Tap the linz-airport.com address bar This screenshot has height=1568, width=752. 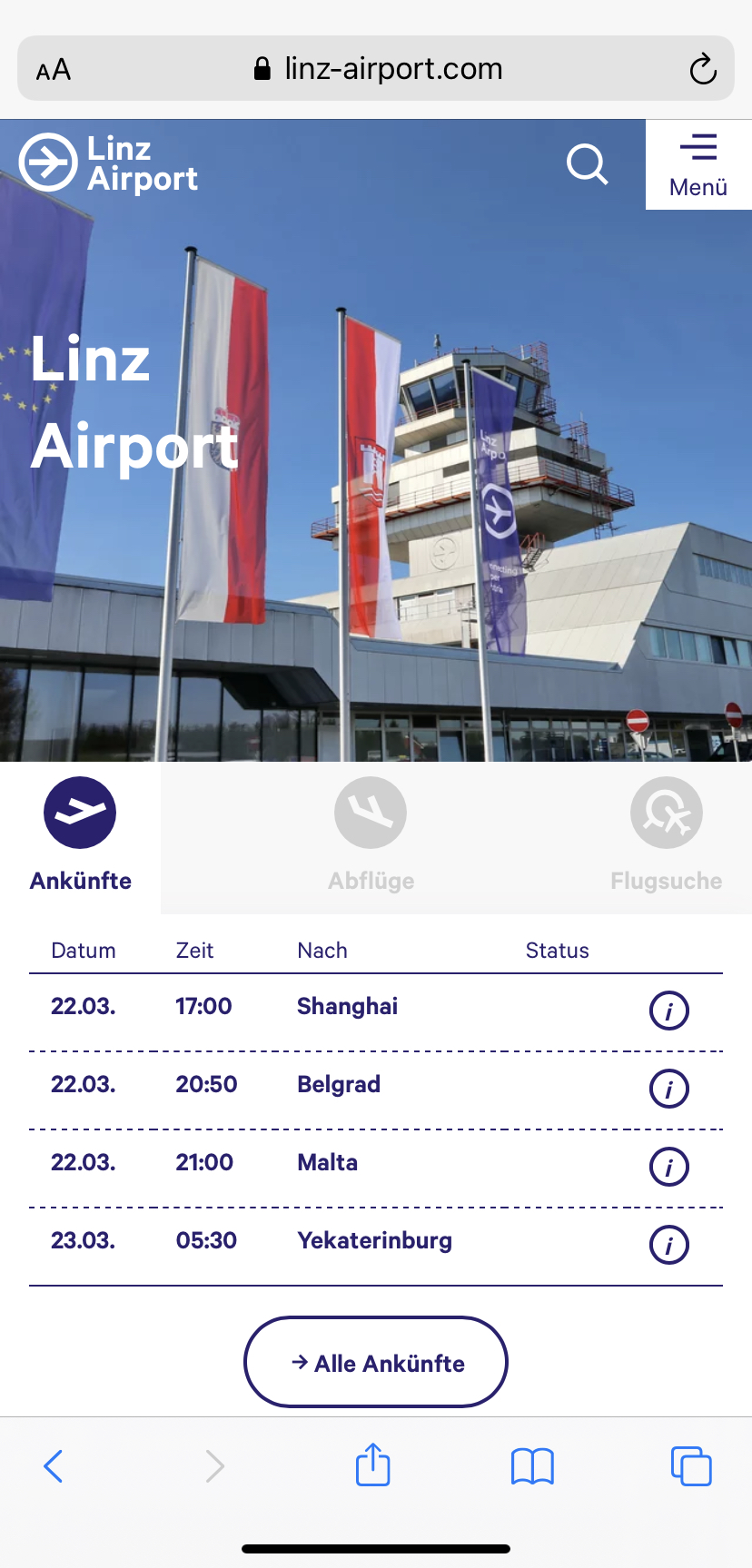coord(377,69)
